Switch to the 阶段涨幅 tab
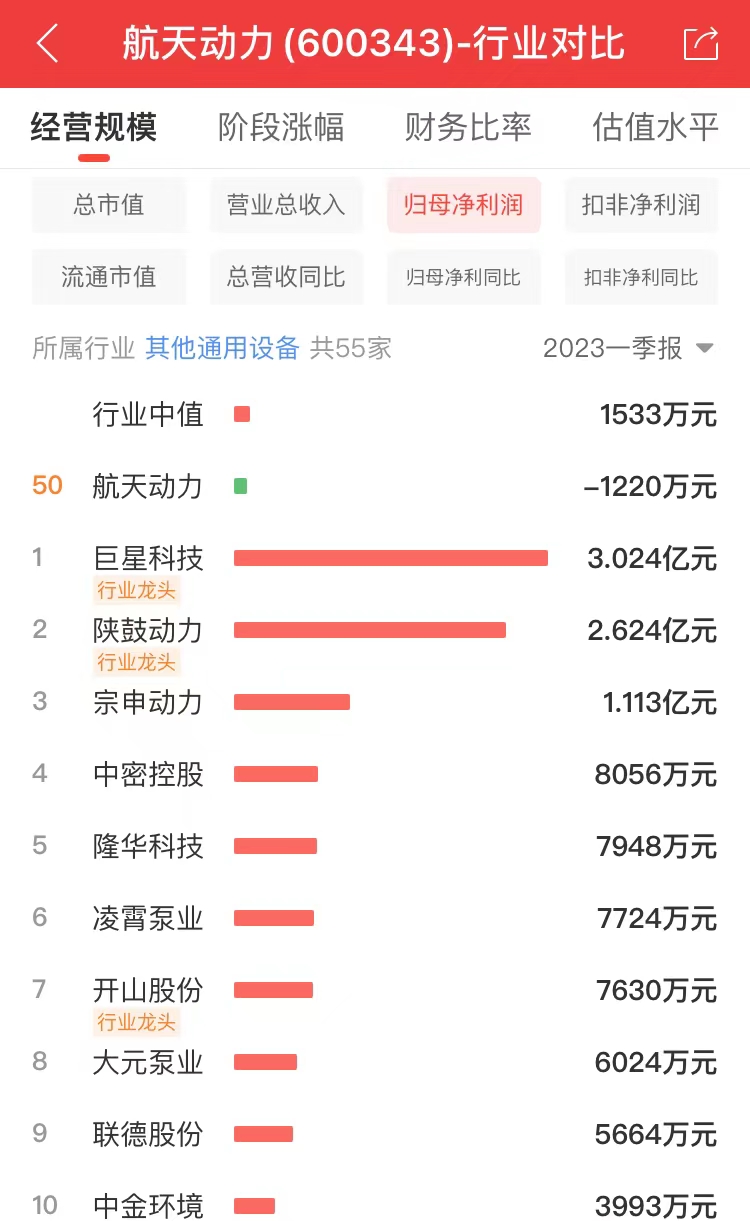Viewport: 750px width, 1221px height. tap(281, 128)
